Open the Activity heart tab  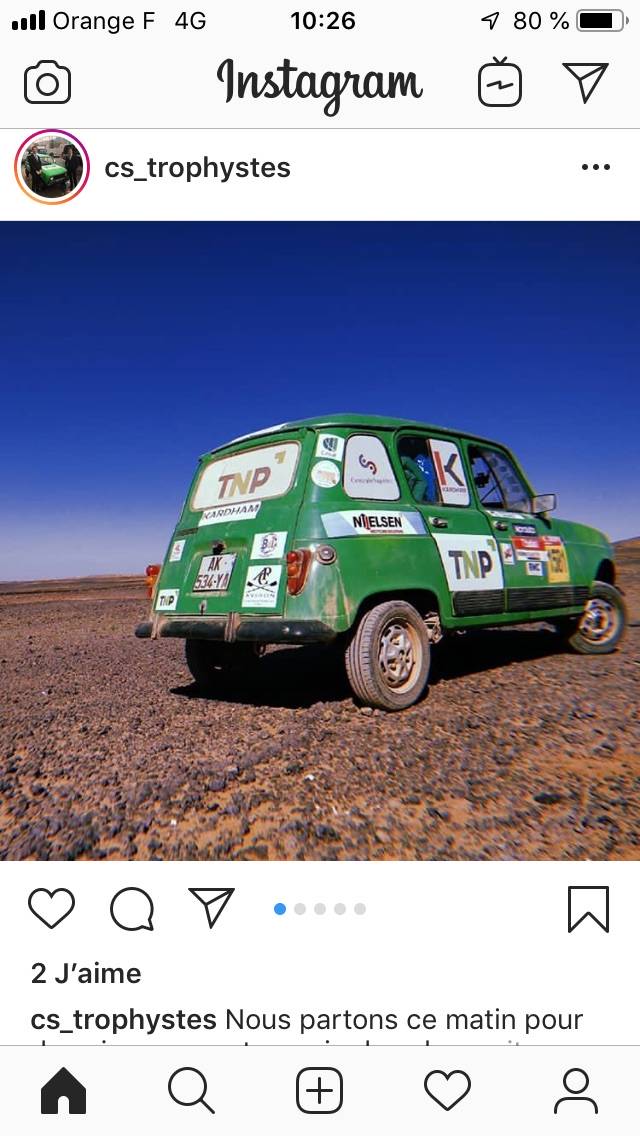click(x=447, y=1090)
